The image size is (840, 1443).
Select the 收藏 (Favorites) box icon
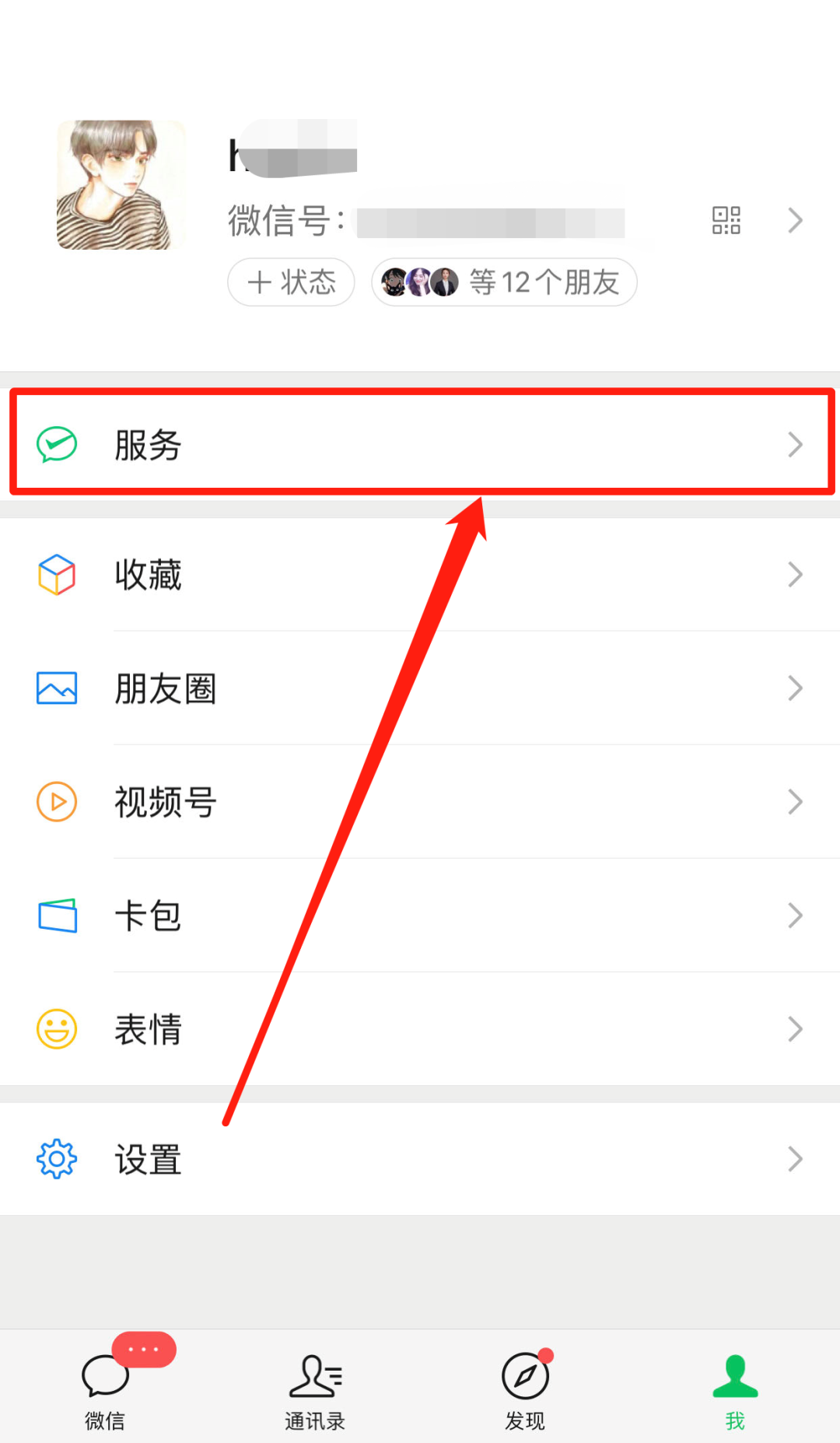coord(55,575)
